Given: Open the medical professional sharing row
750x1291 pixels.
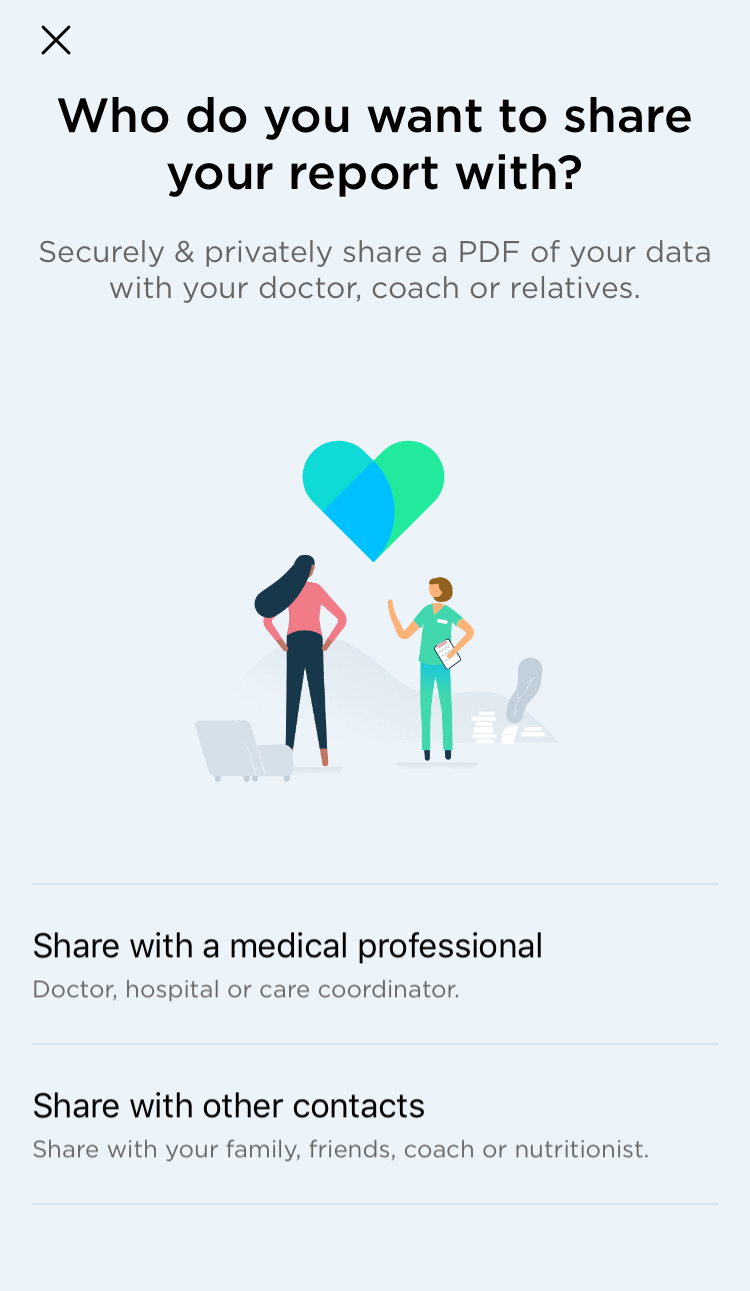Looking at the screenshot, I should click(x=375, y=963).
